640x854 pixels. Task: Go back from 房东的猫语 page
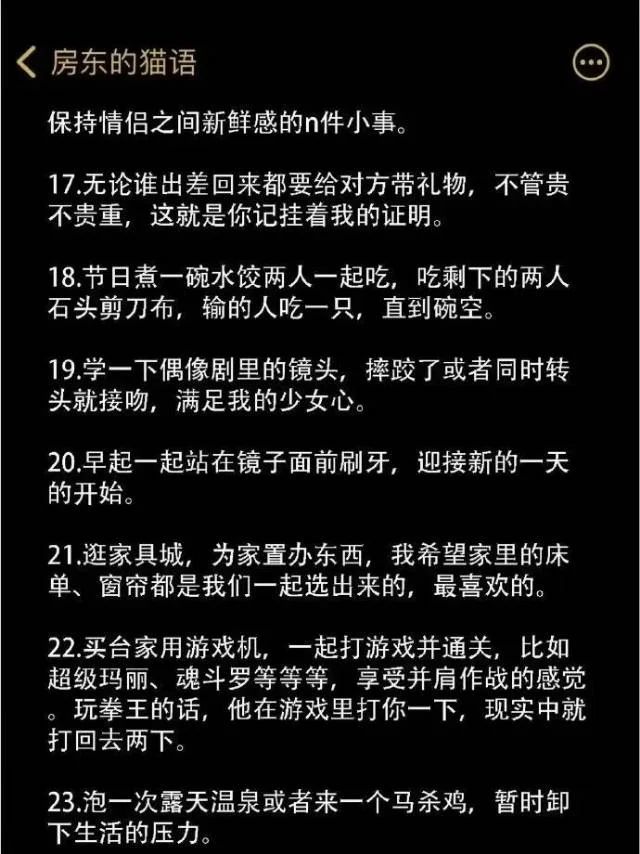tap(26, 62)
